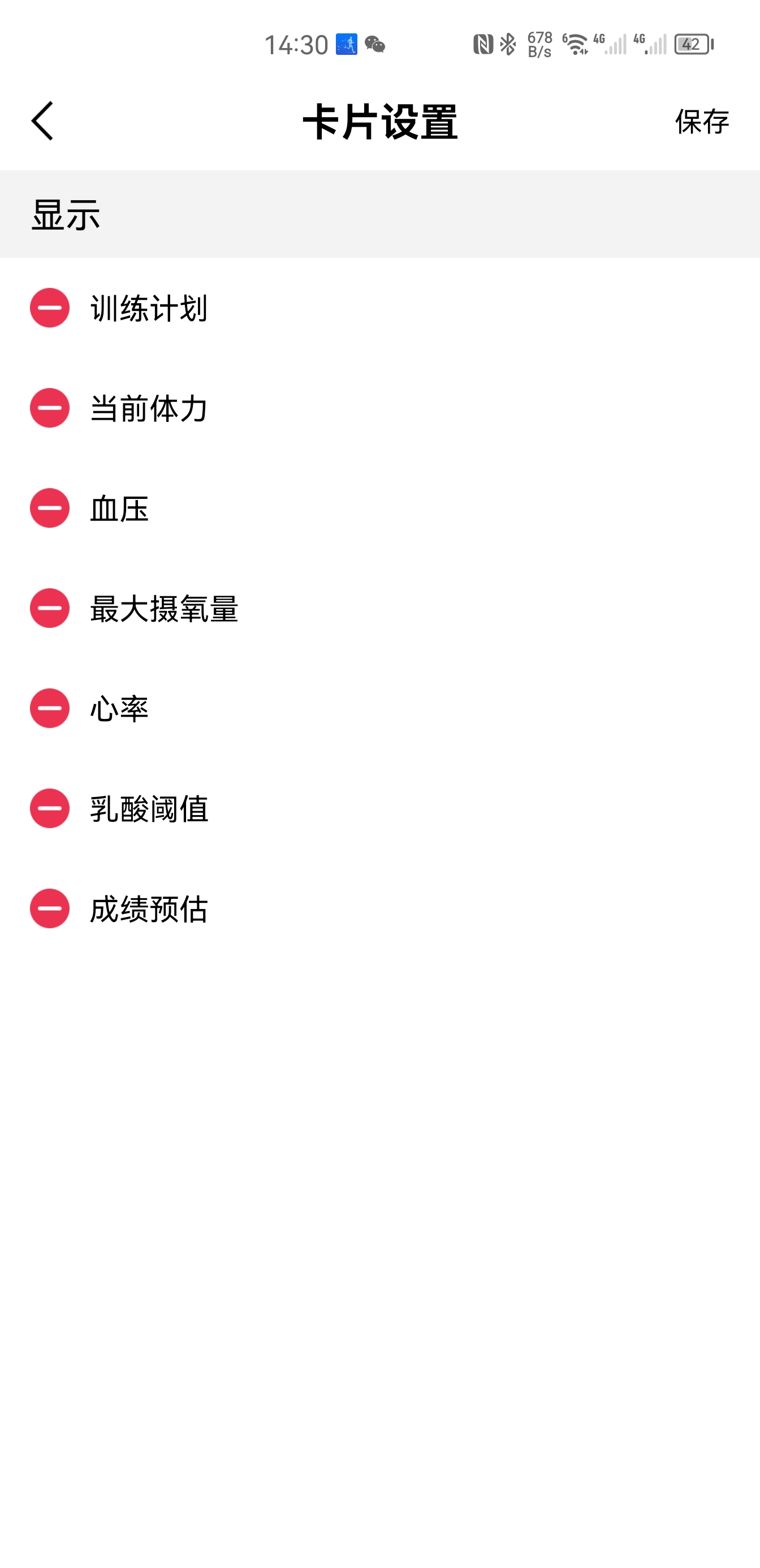The image size is (760, 1568).
Task: Tap the minus icon beside 当前体力
Action: (x=49, y=408)
